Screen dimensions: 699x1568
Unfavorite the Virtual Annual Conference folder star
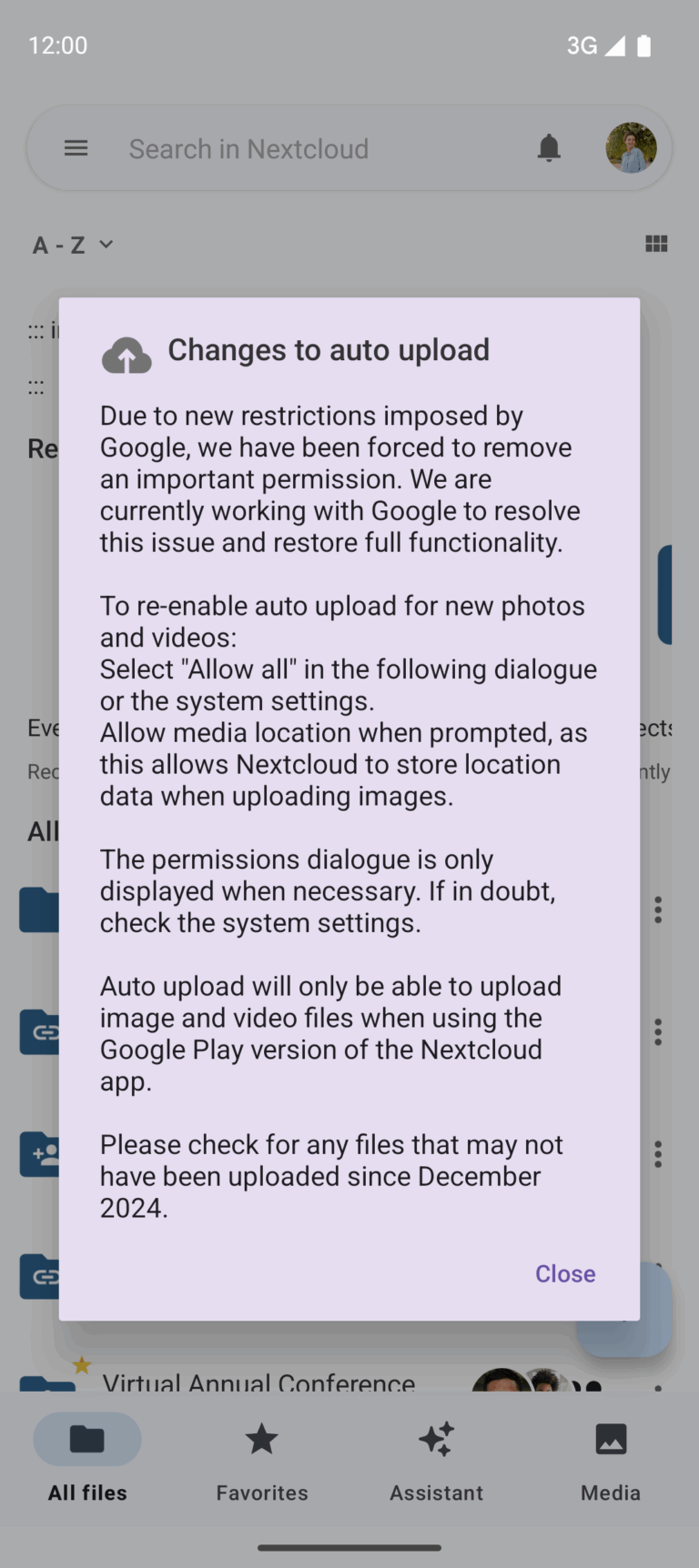click(x=82, y=1365)
